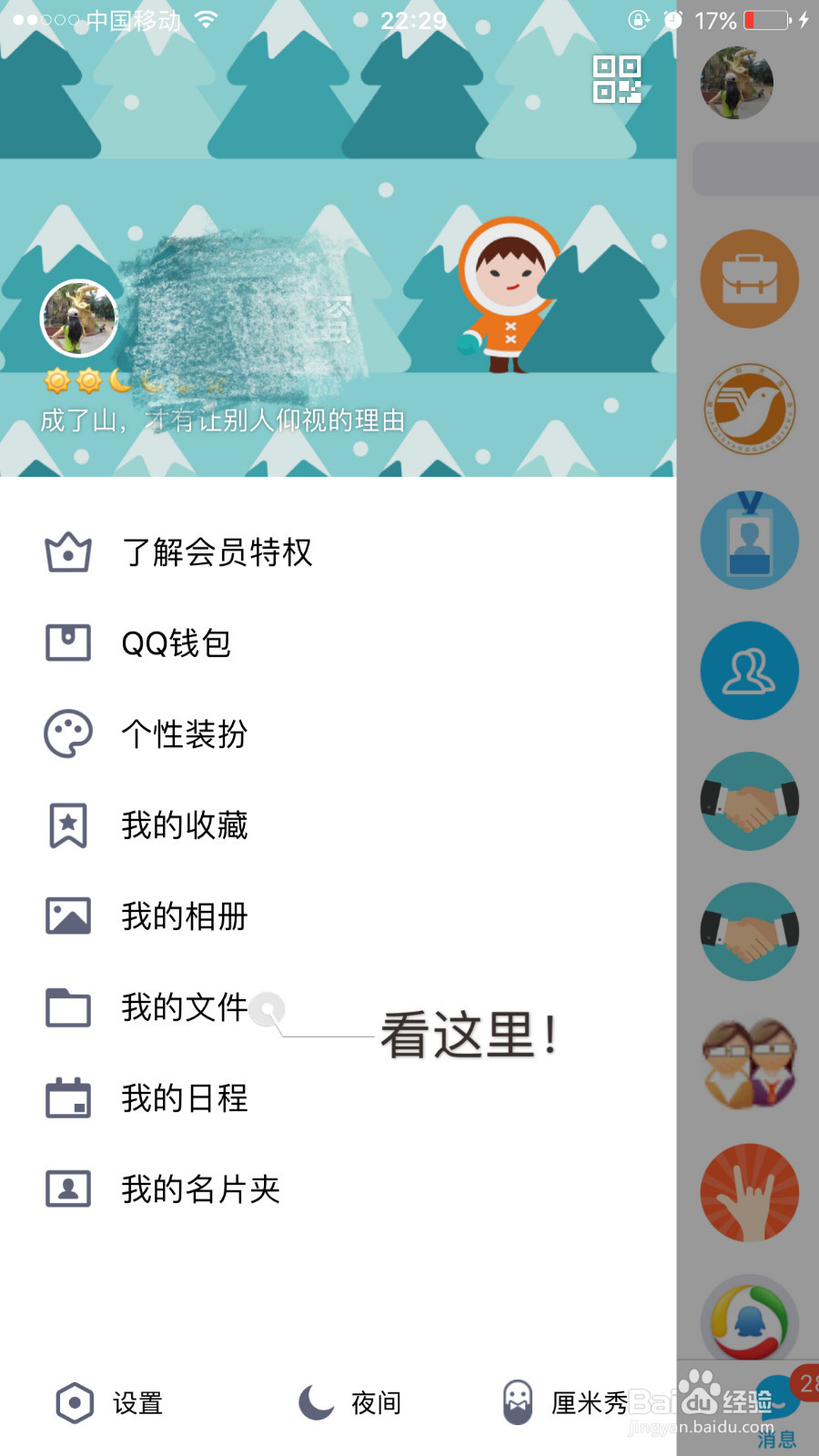
Task: Launch 厘米秀 from the bottom bar
Action: [x=561, y=1402]
